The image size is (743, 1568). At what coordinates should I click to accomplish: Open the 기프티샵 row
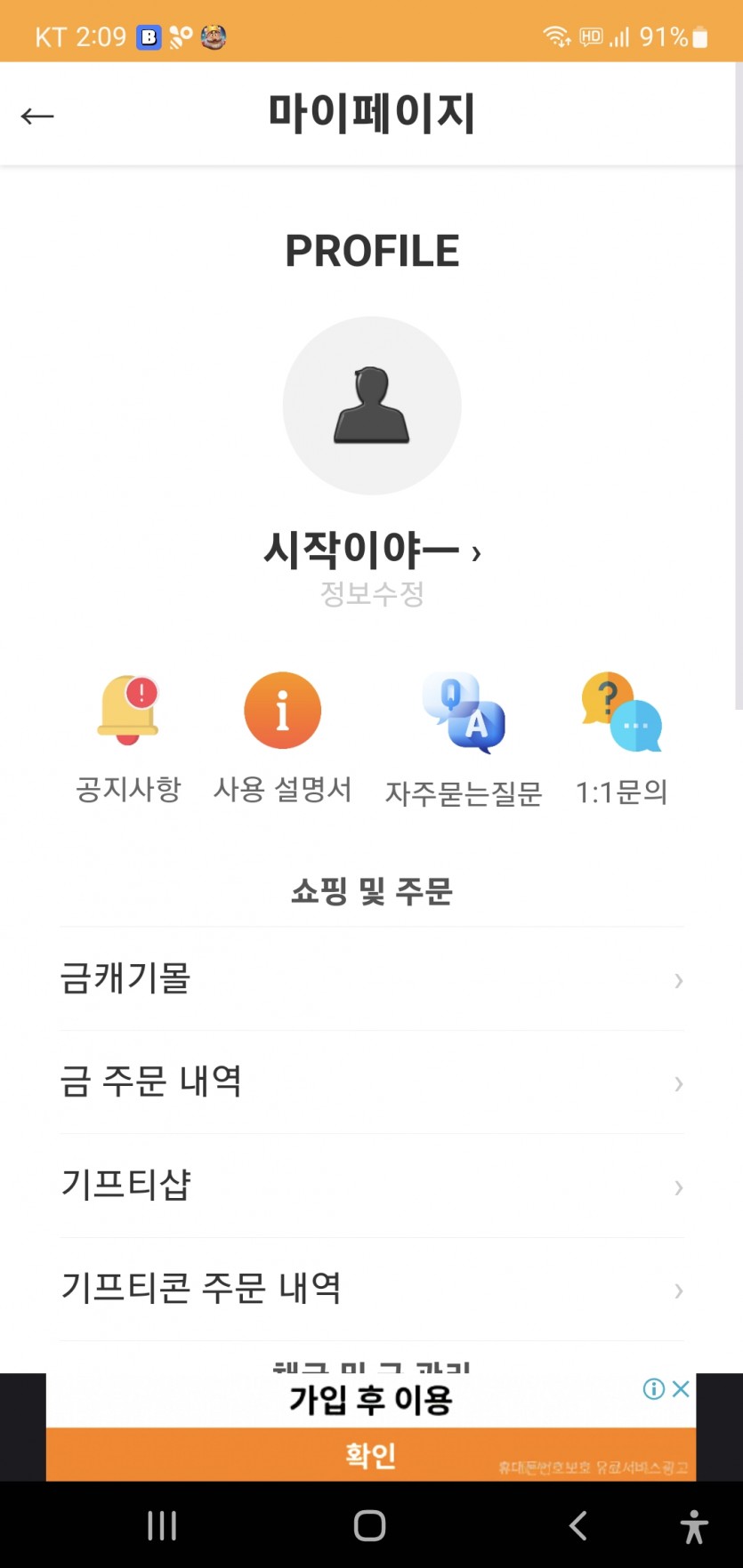372,1186
